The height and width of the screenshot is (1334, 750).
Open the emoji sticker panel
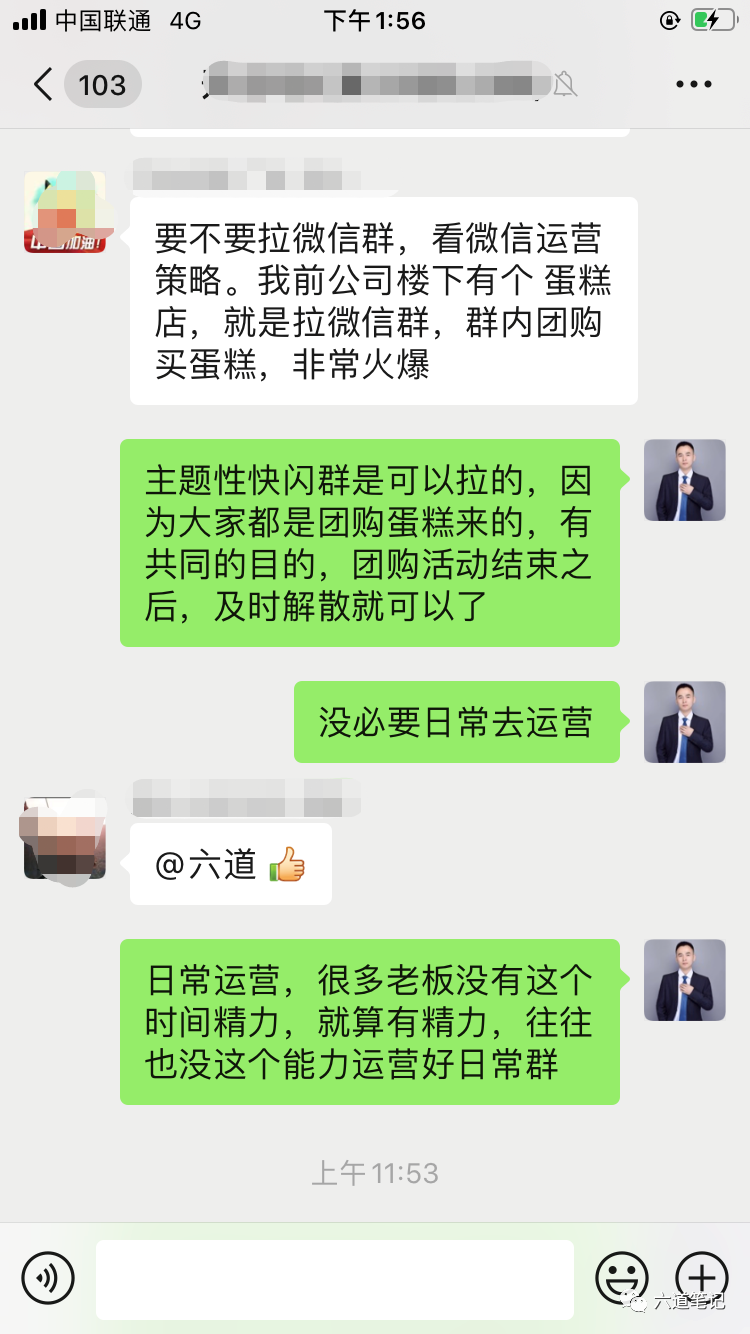pyautogui.click(x=622, y=1277)
